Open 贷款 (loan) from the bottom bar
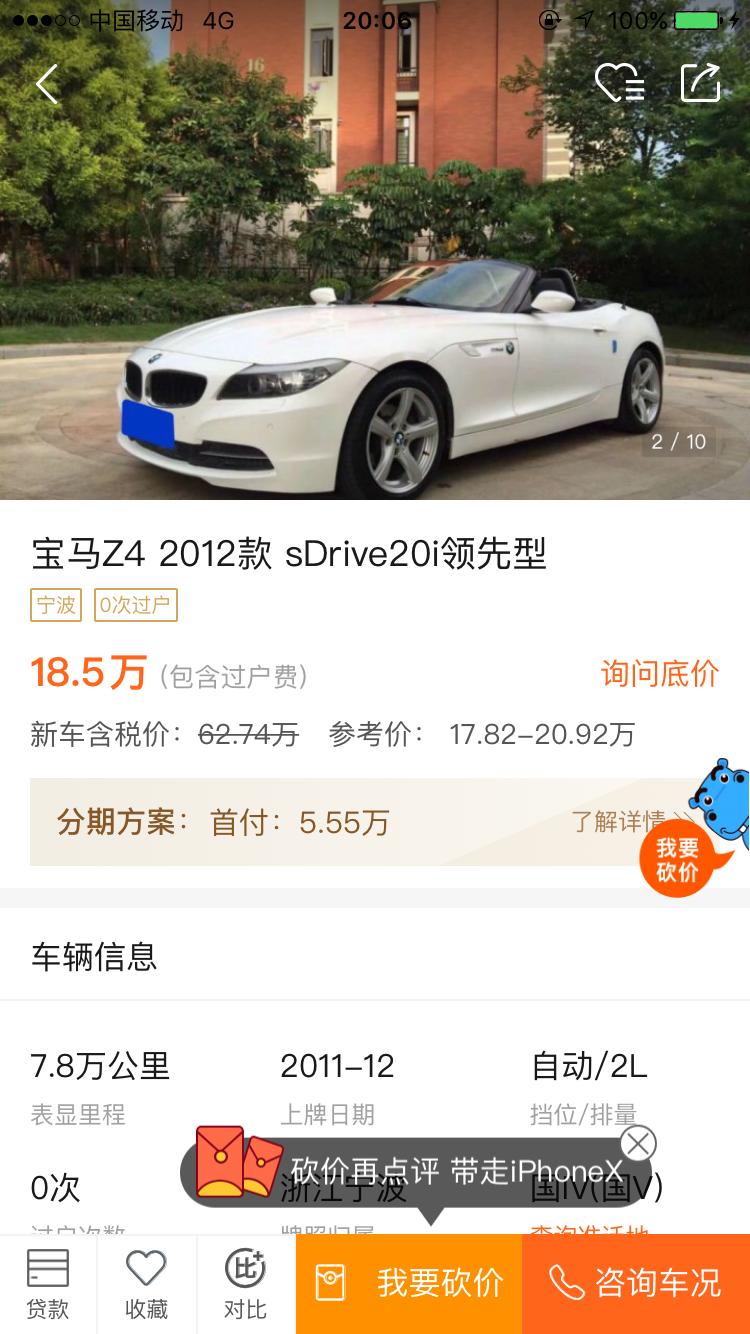Image resolution: width=750 pixels, height=1334 pixels. [x=49, y=1284]
